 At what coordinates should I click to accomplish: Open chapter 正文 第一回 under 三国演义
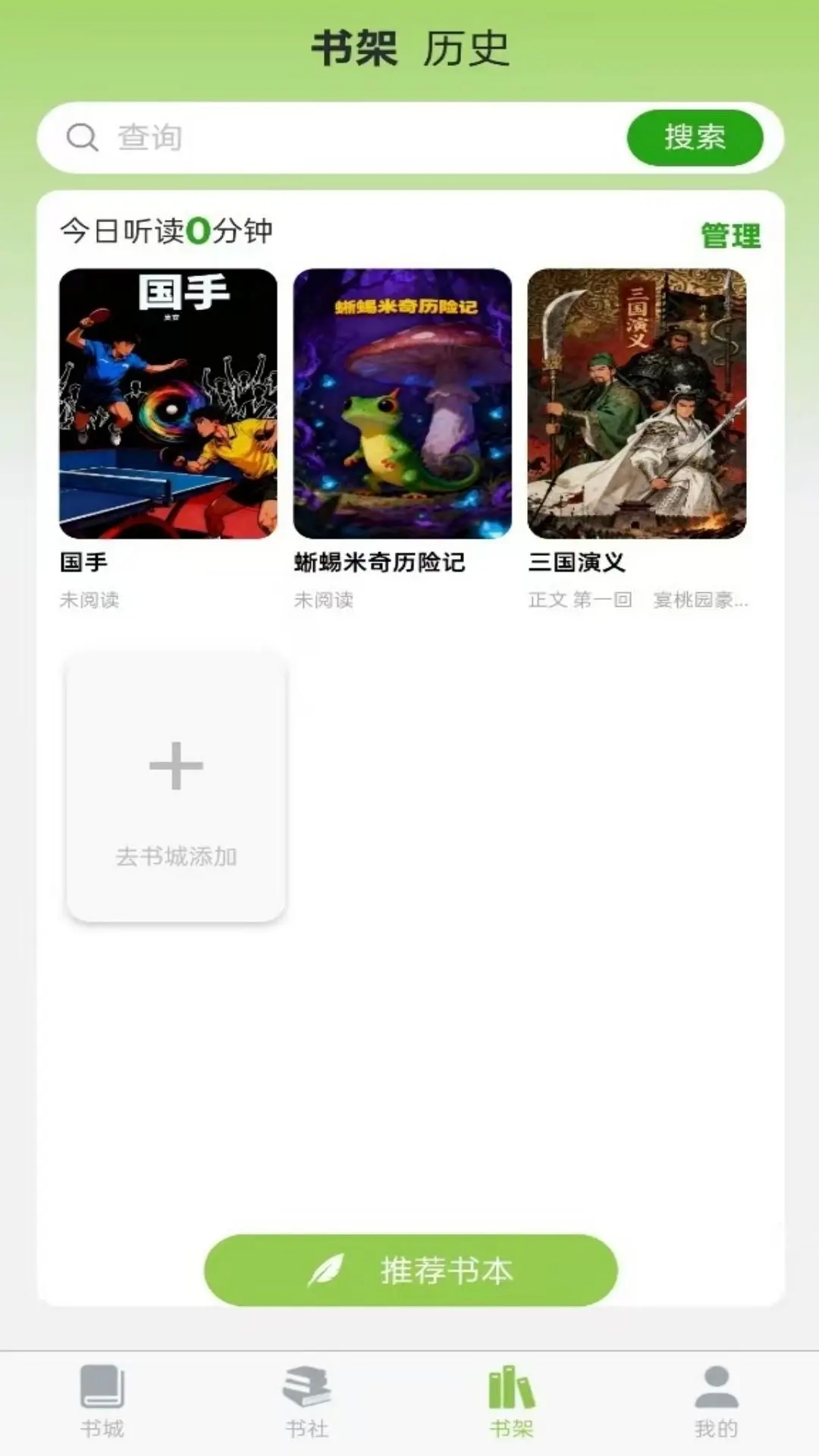581,601
